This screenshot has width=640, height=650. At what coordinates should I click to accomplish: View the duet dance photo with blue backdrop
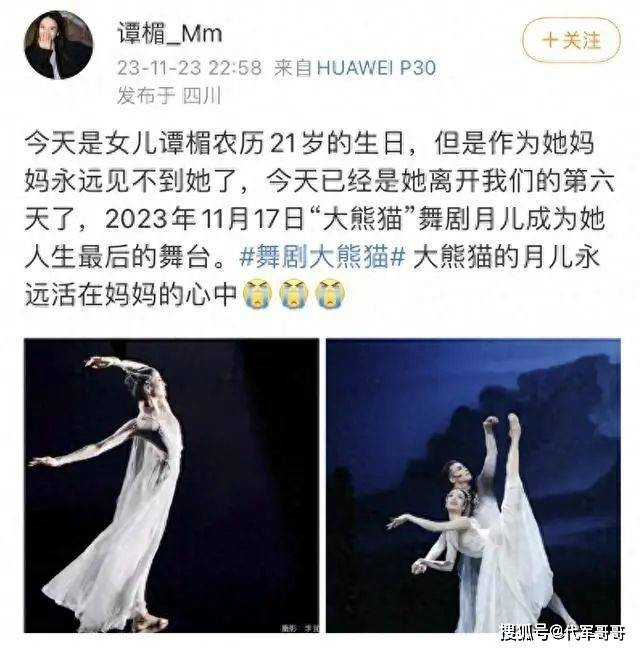point(473,486)
